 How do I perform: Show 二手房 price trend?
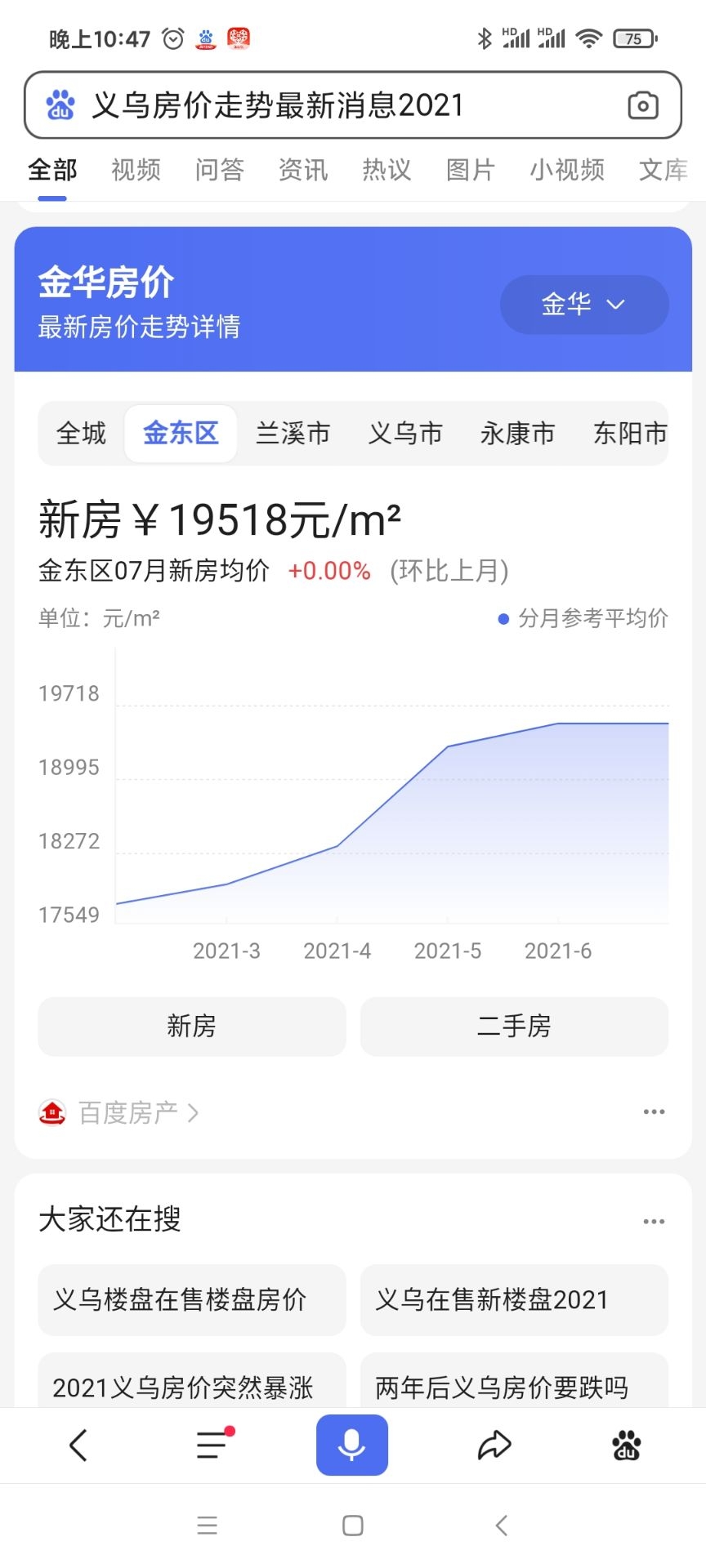coord(514,1026)
